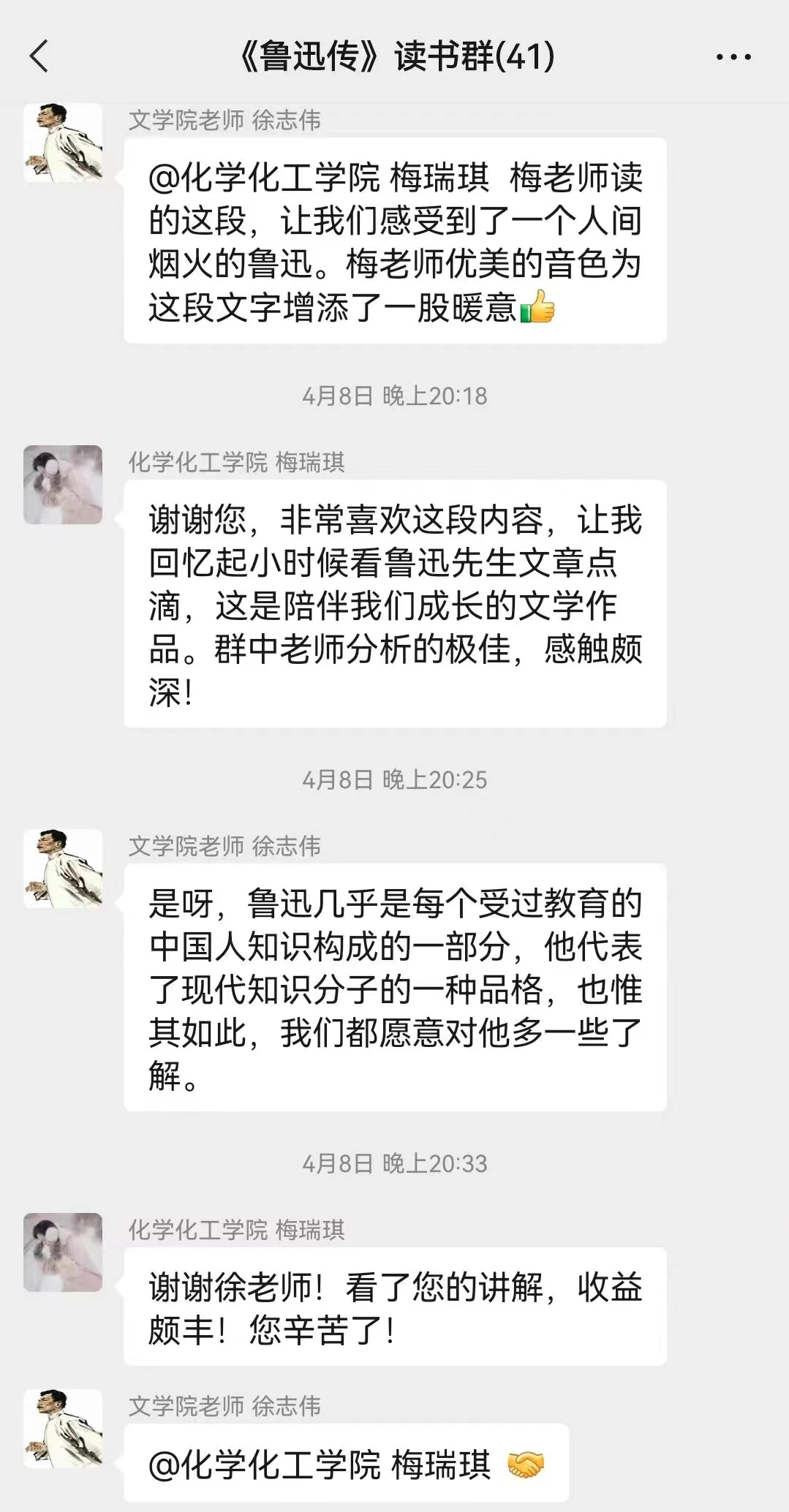Open the group chat overflow menu
The width and height of the screenshot is (789, 1512).
tap(733, 57)
